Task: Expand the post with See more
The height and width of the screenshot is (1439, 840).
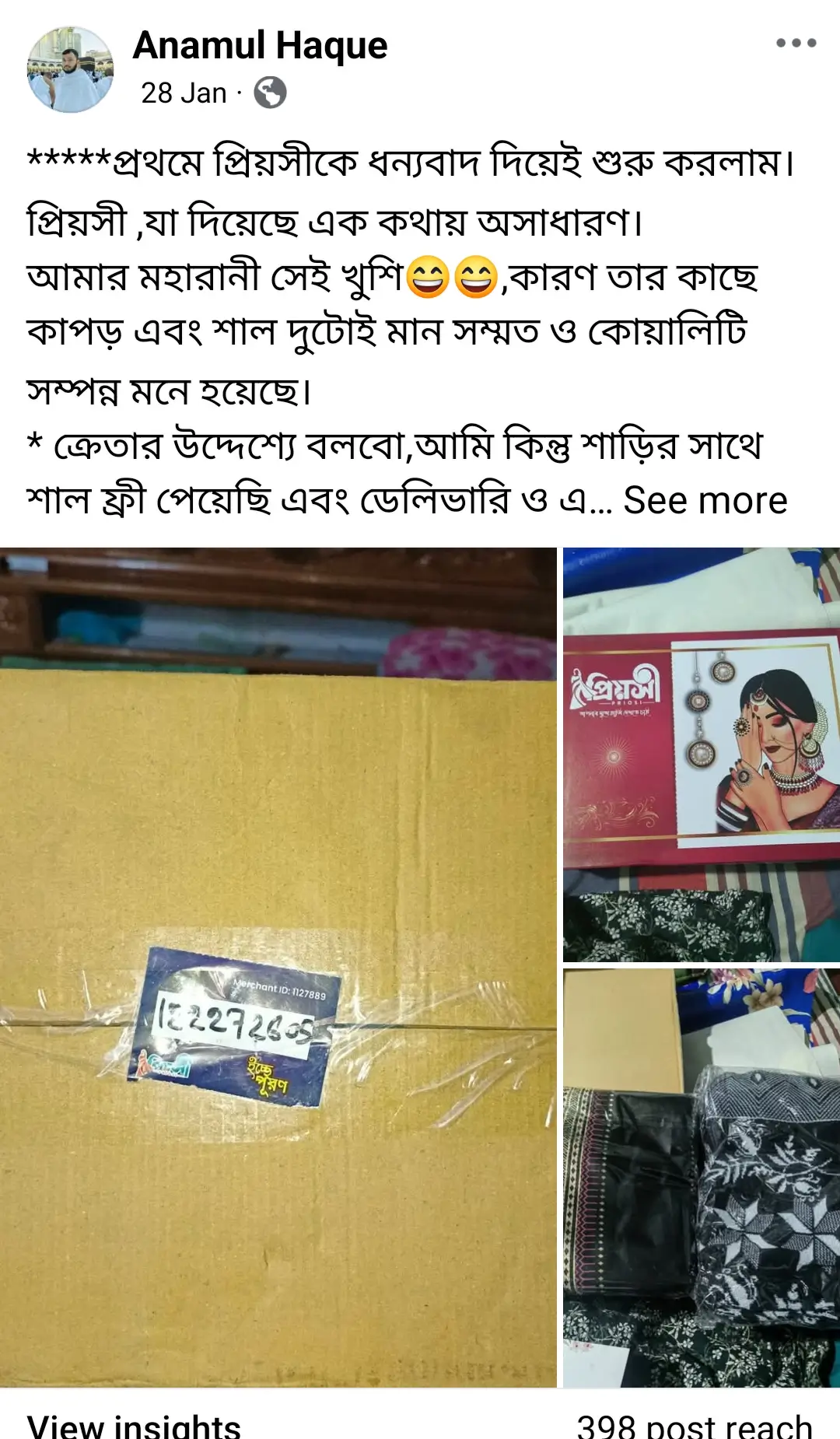Action: pyautogui.click(x=705, y=500)
